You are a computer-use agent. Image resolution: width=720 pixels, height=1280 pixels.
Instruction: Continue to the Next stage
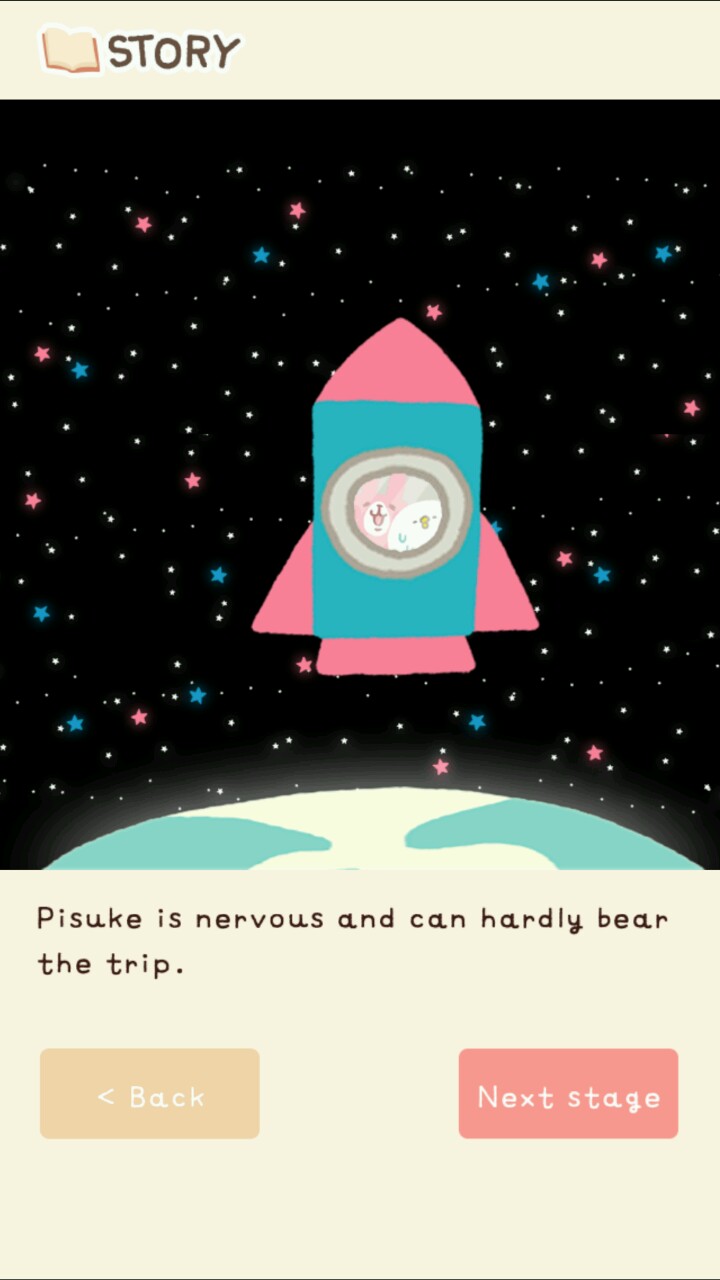click(568, 1093)
